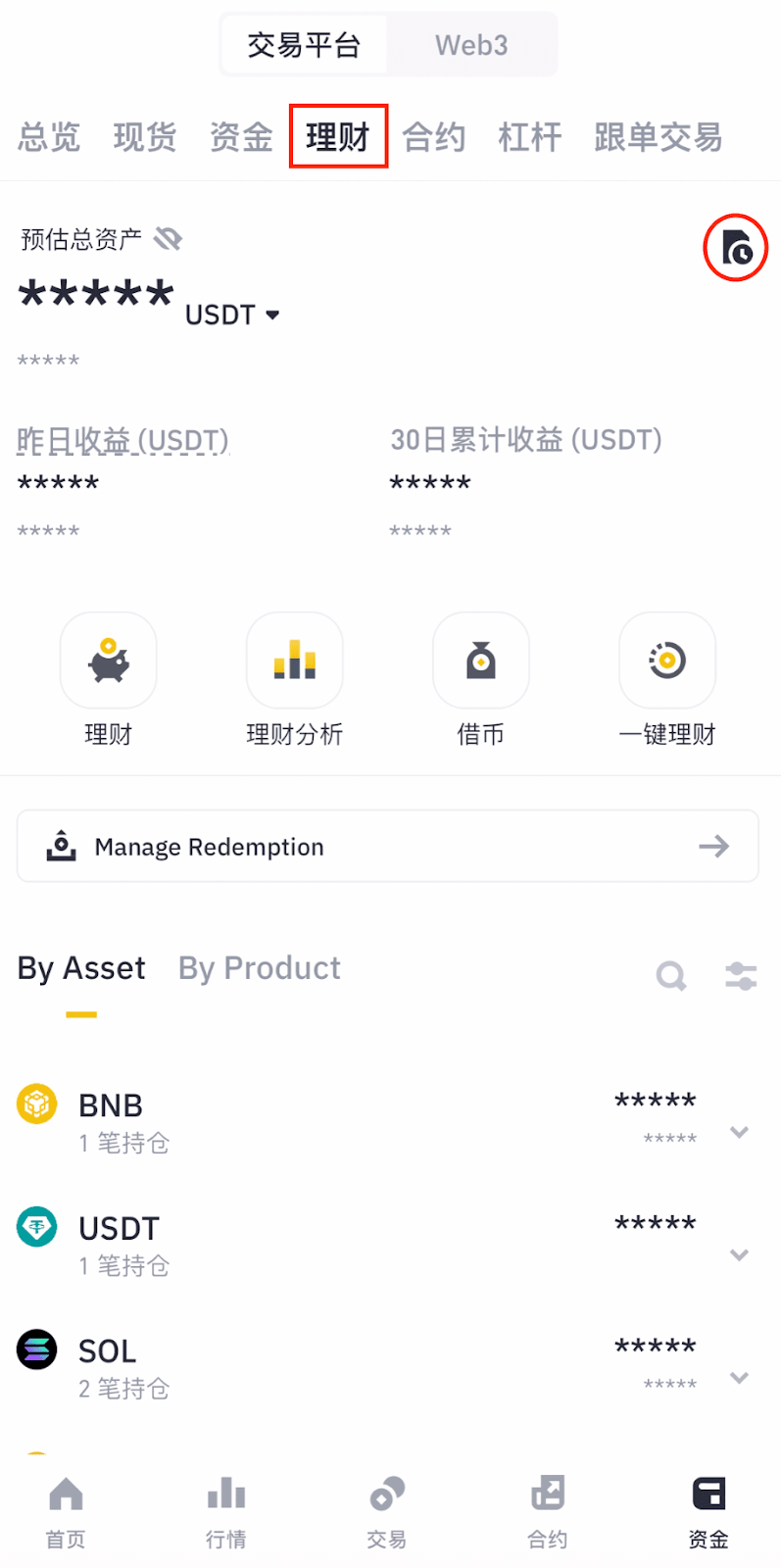The height and width of the screenshot is (1568, 781).
Task: Open 理财分析 shortcut
Action: 294,661
